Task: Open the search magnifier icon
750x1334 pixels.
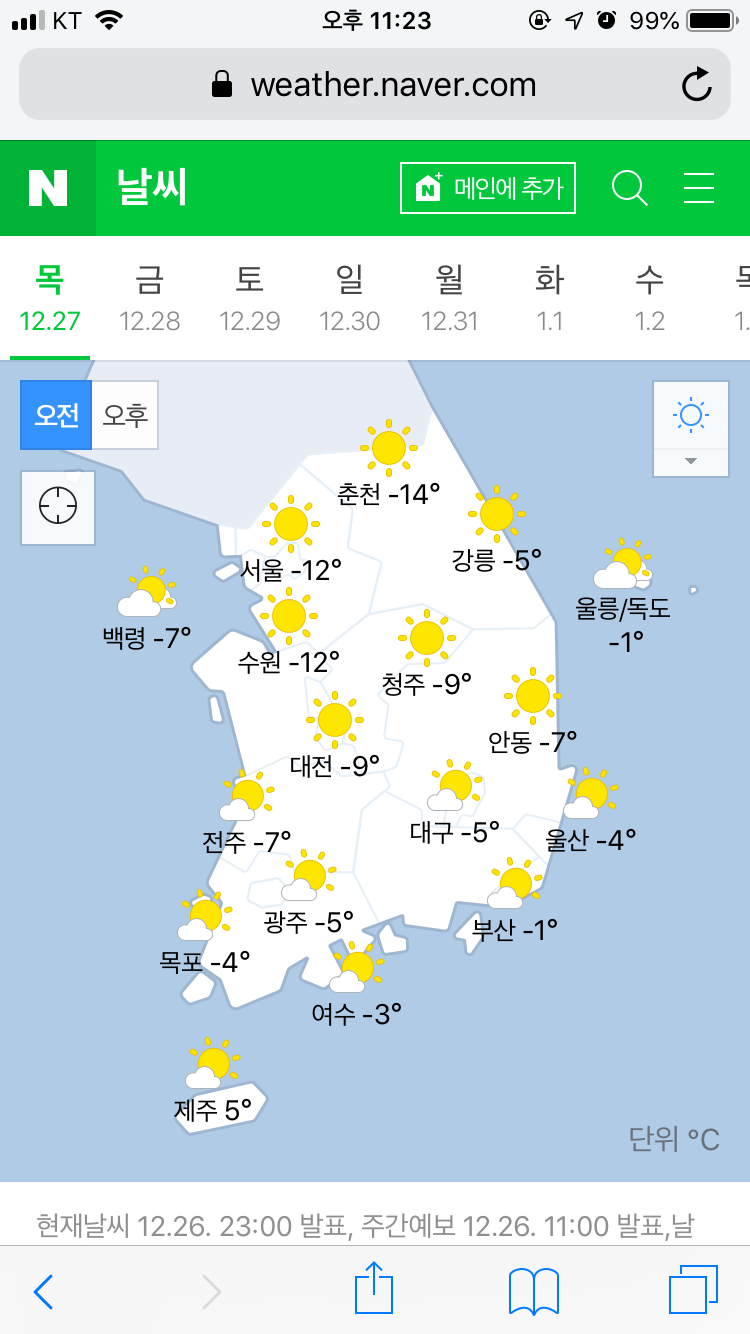Action: 629,188
